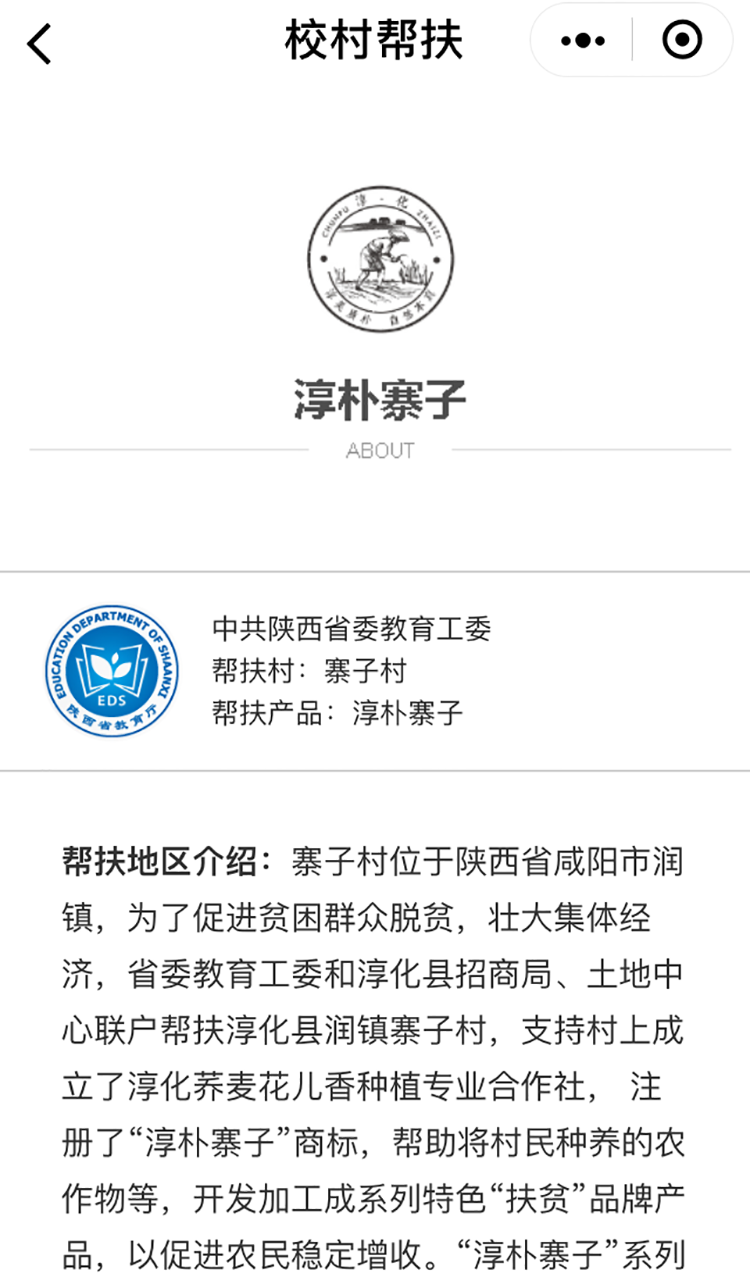The height and width of the screenshot is (1277, 750).
Task: Go back from 校村帮扶 page
Action: (40, 43)
